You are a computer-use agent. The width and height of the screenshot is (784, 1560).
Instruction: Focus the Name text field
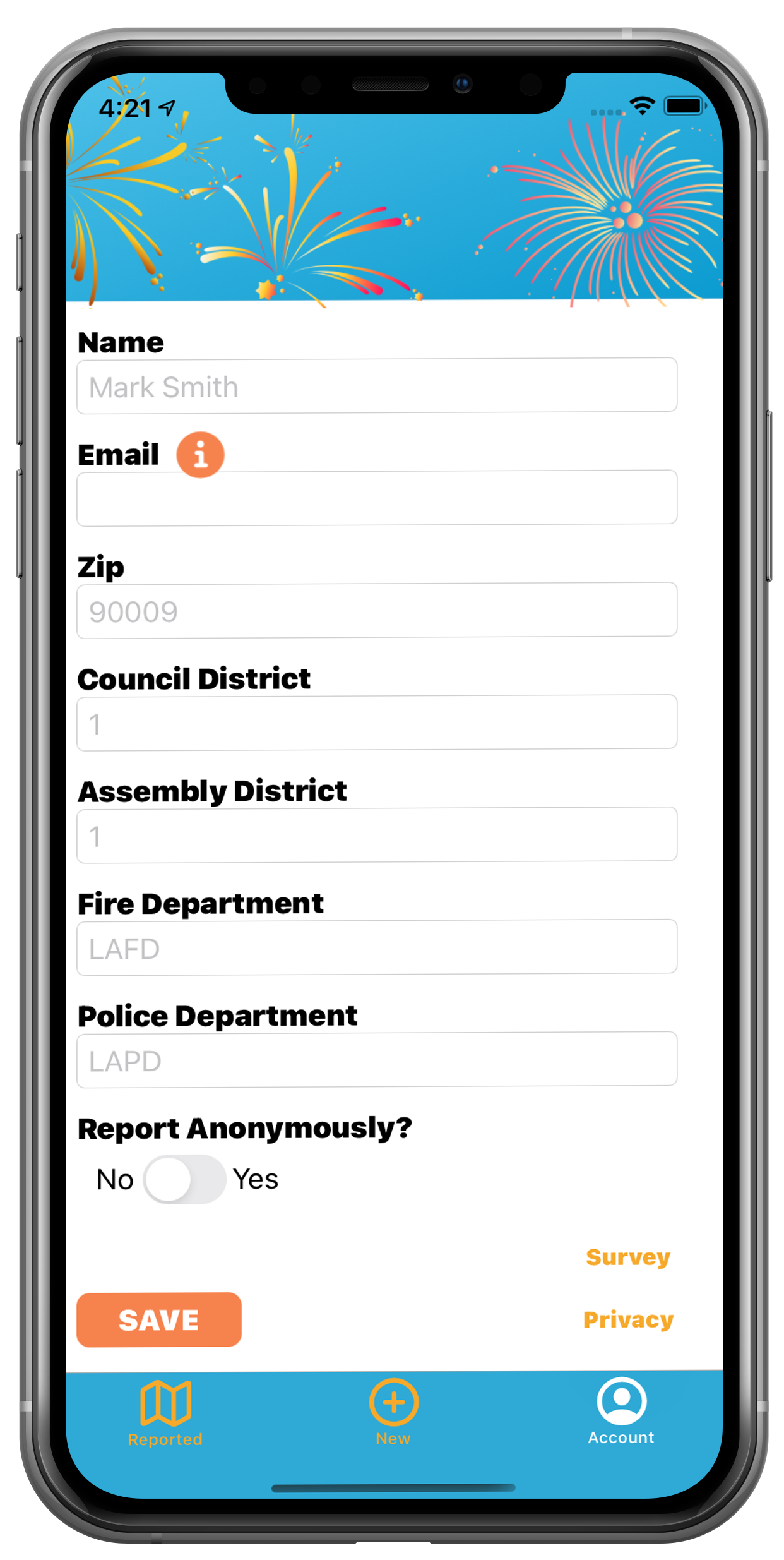[x=377, y=386]
